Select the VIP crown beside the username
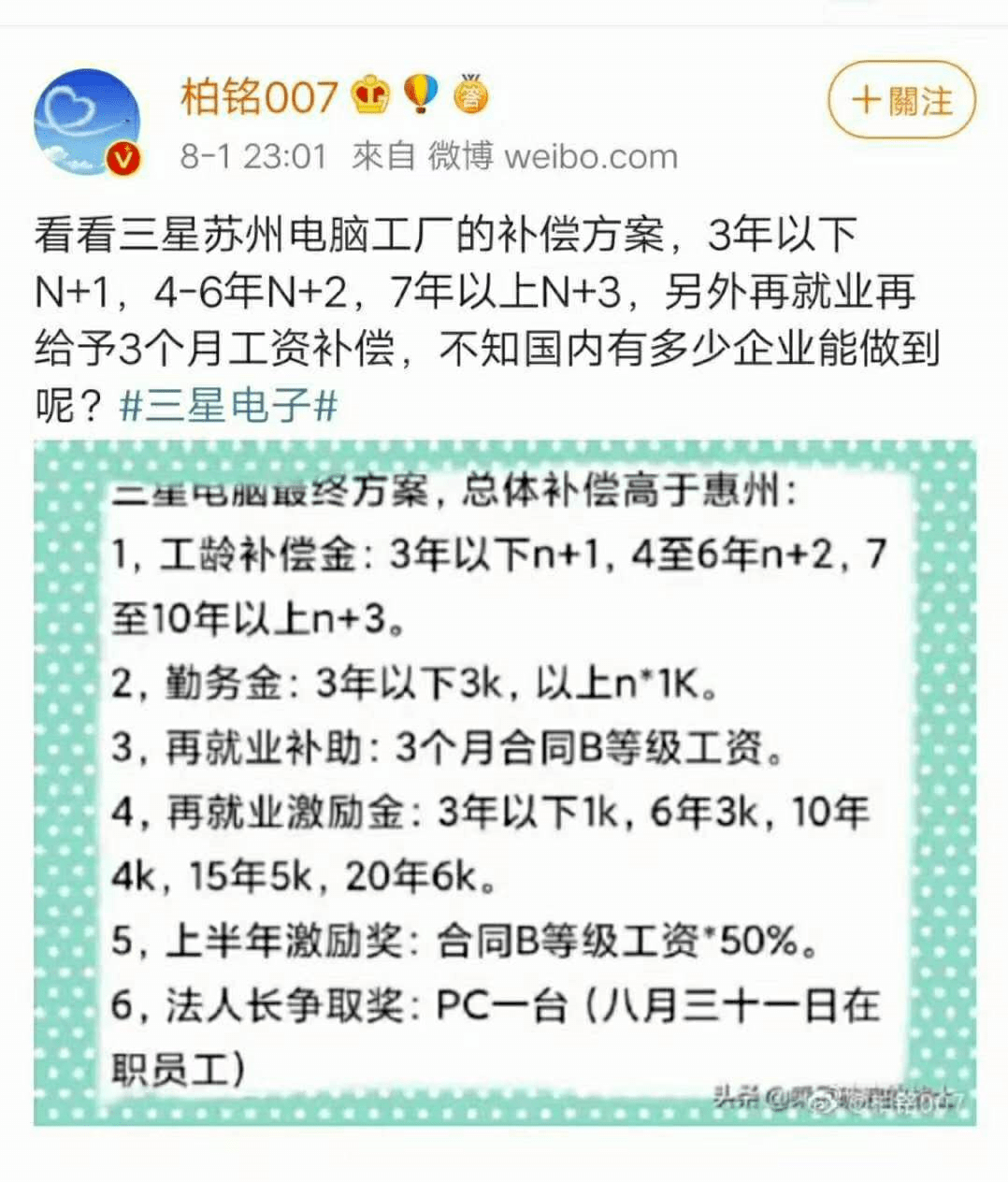The height and width of the screenshot is (1182, 1008). [369, 94]
